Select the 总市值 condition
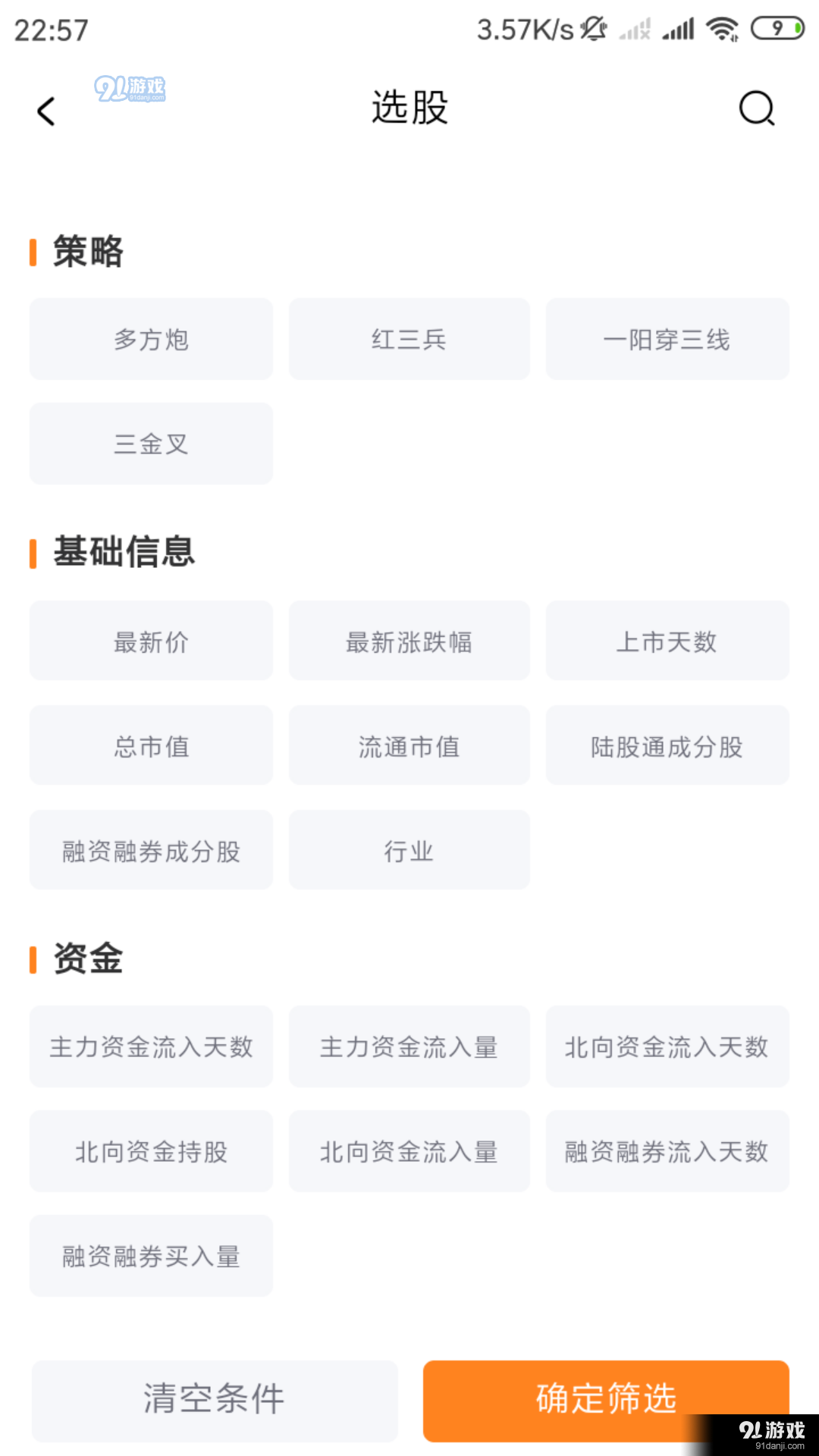This screenshot has width=819, height=1456. pos(150,745)
